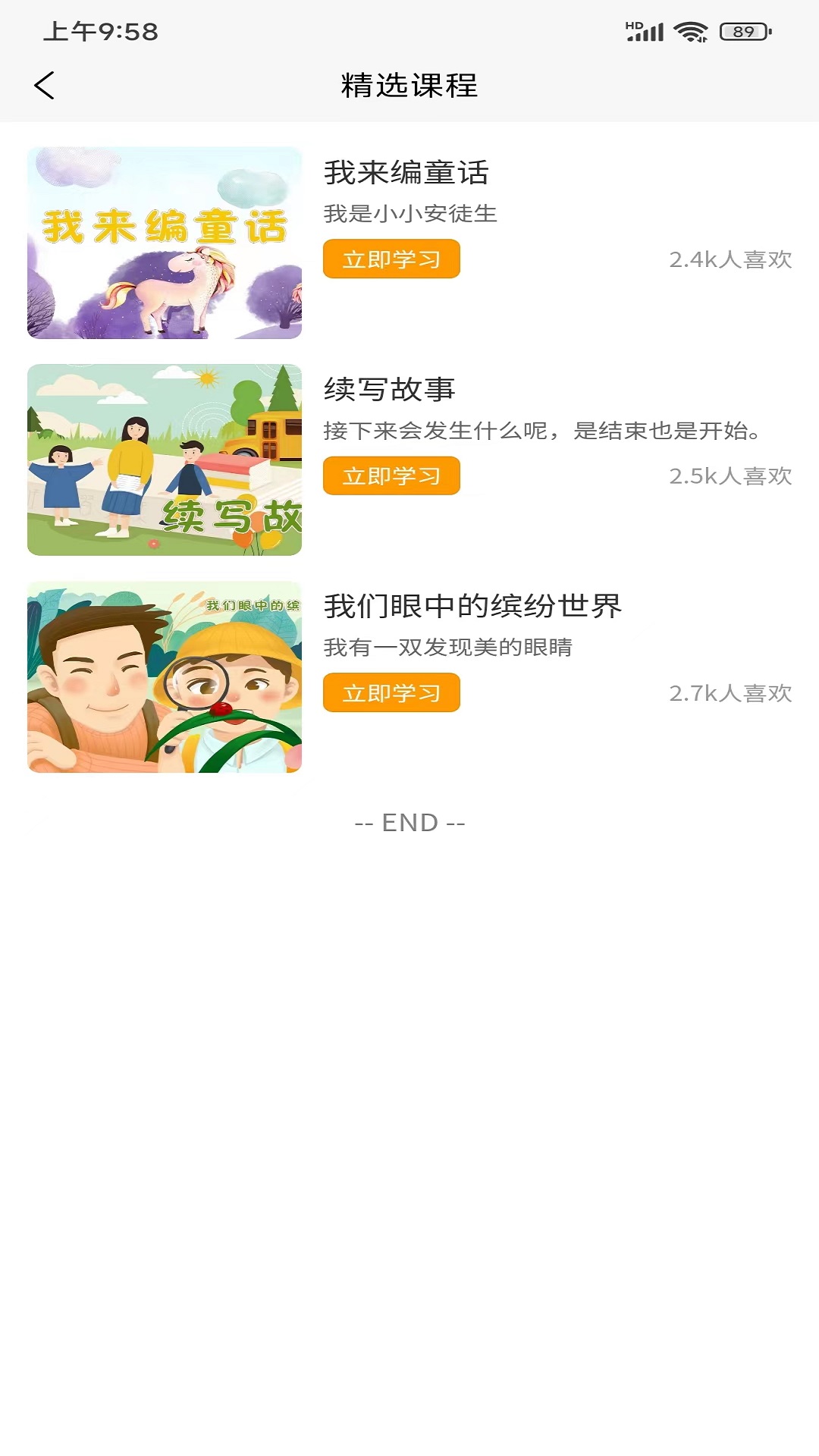Go back using the top-left arrow
Image resolution: width=819 pixels, height=1456 pixels.
[x=45, y=85]
